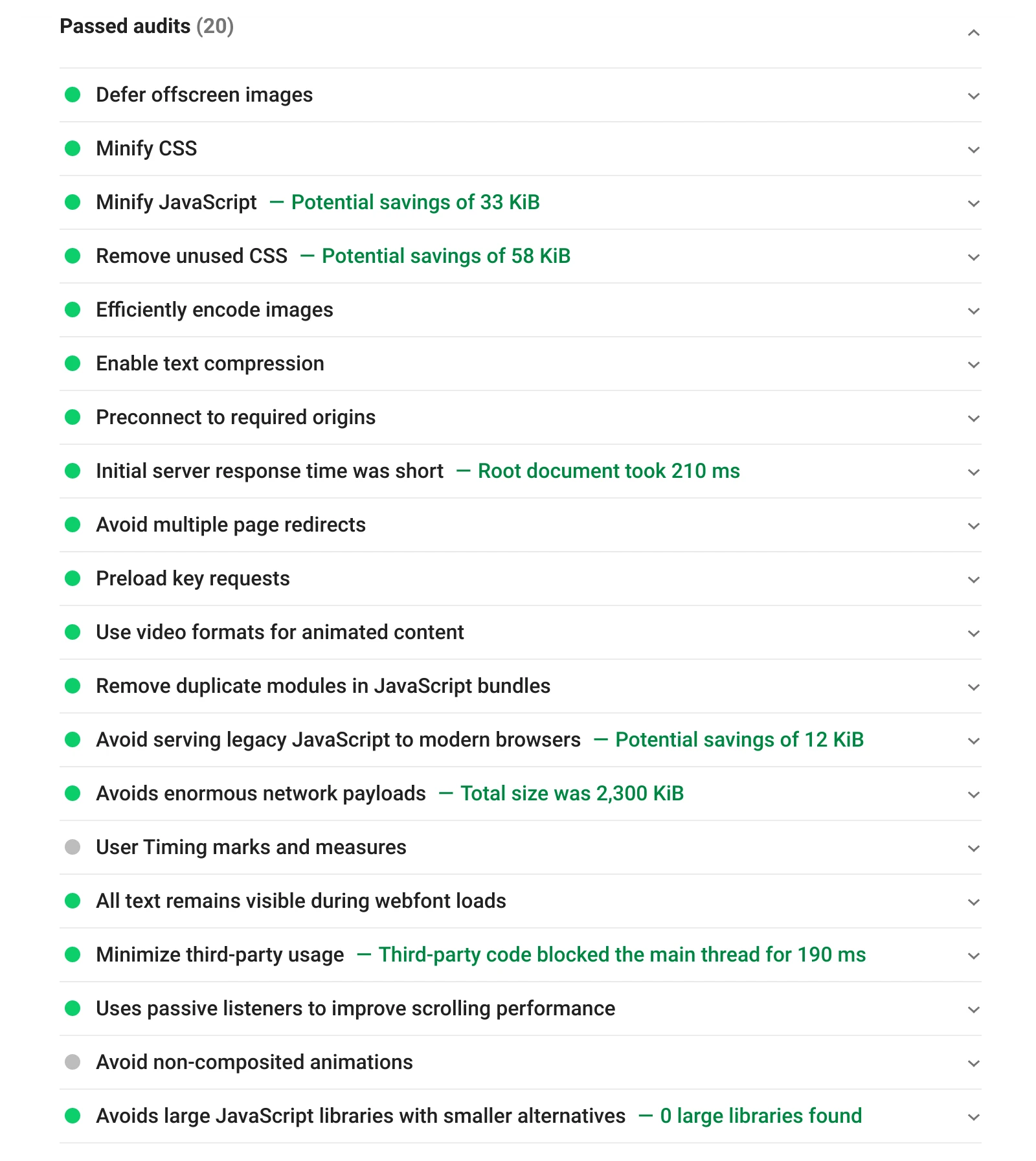Expand the Remove unused CSS audit row

point(973,256)
